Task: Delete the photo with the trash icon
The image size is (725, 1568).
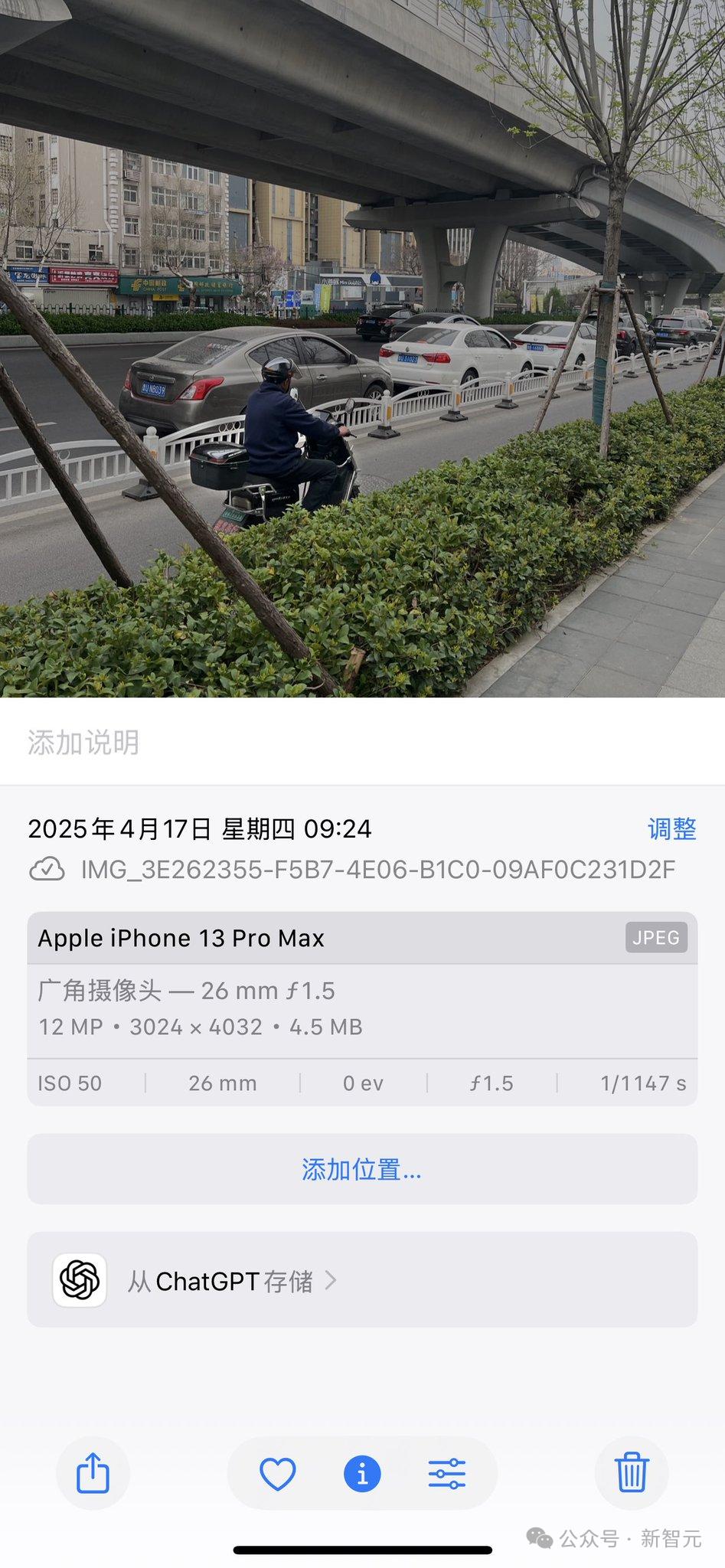Action: pos(632,1473)
